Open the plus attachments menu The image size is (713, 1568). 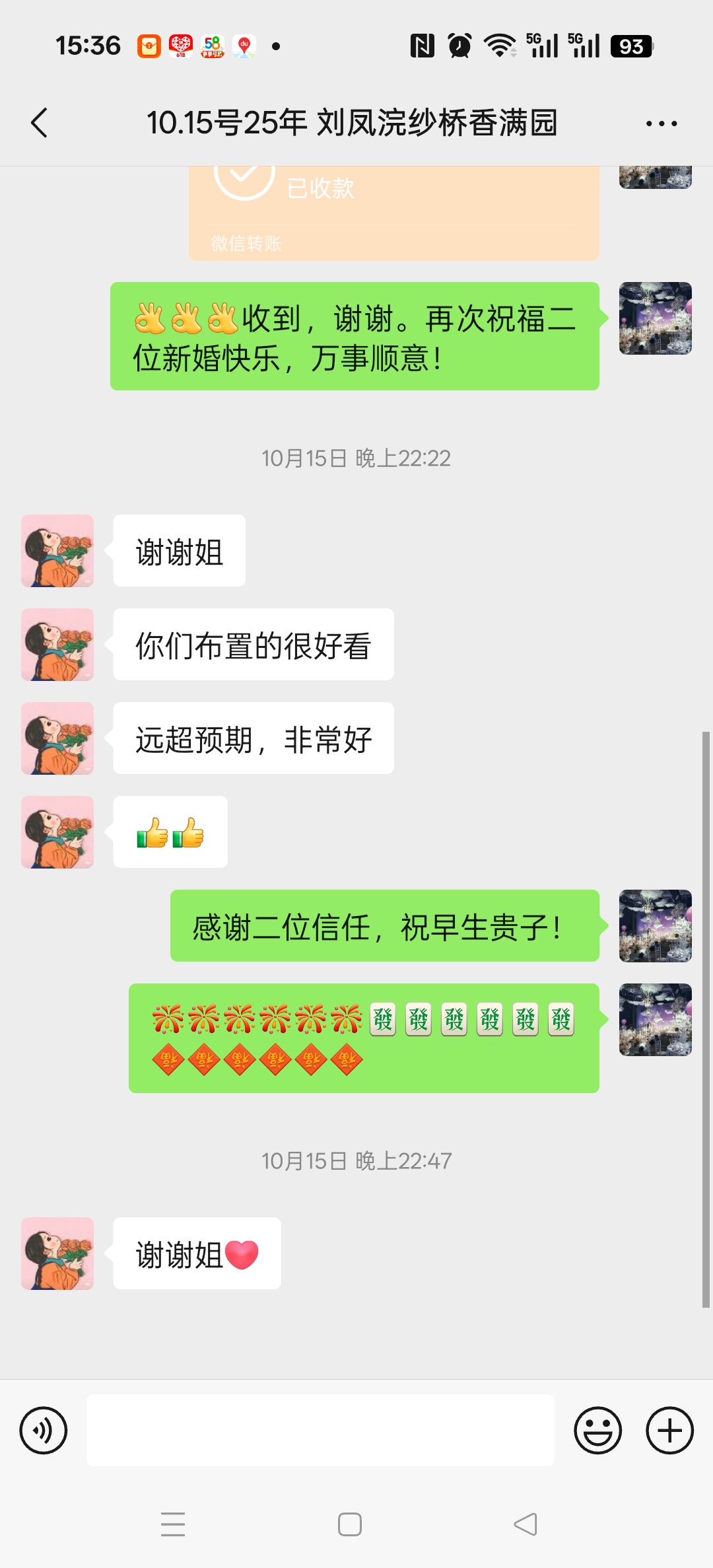point(669,1431)
